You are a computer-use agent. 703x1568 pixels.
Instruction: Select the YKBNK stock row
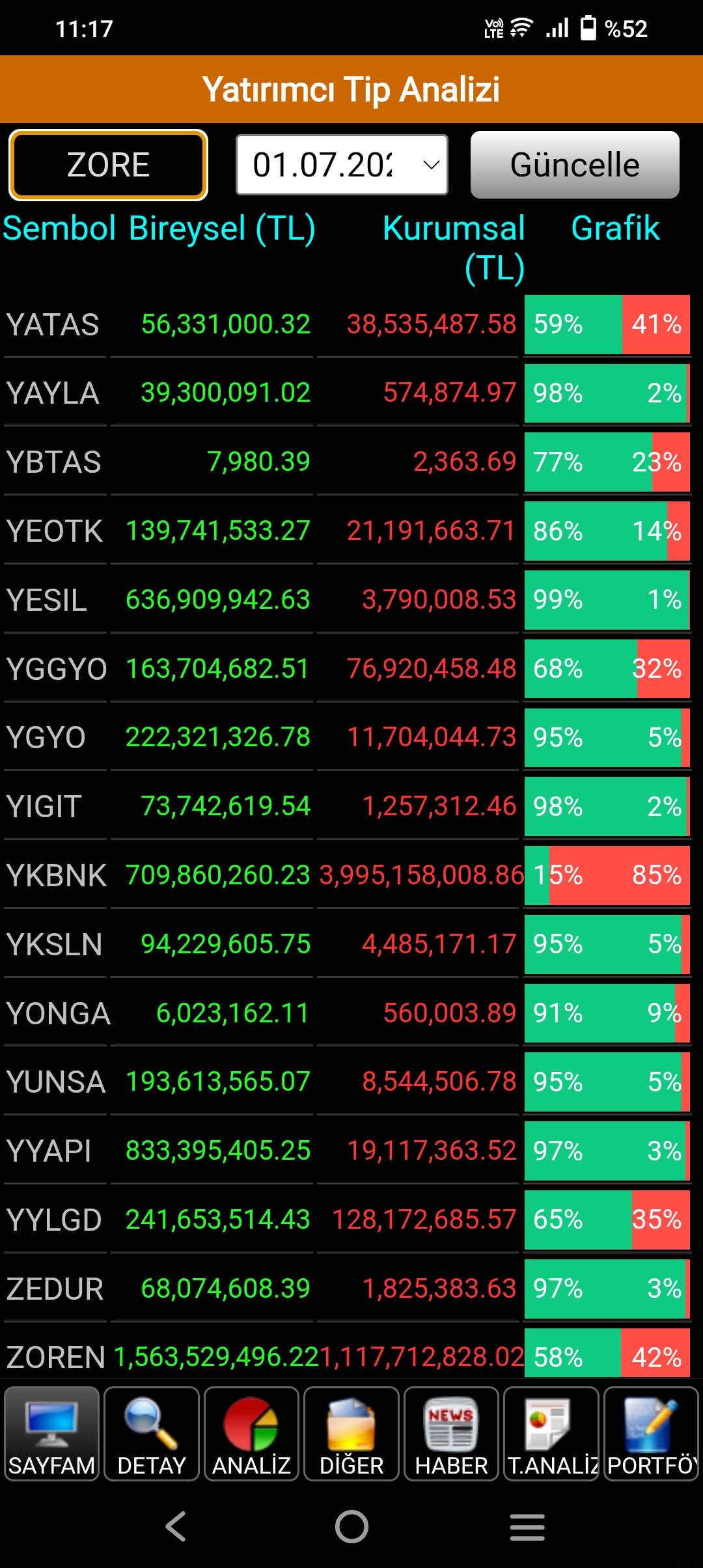pos(348,875)
